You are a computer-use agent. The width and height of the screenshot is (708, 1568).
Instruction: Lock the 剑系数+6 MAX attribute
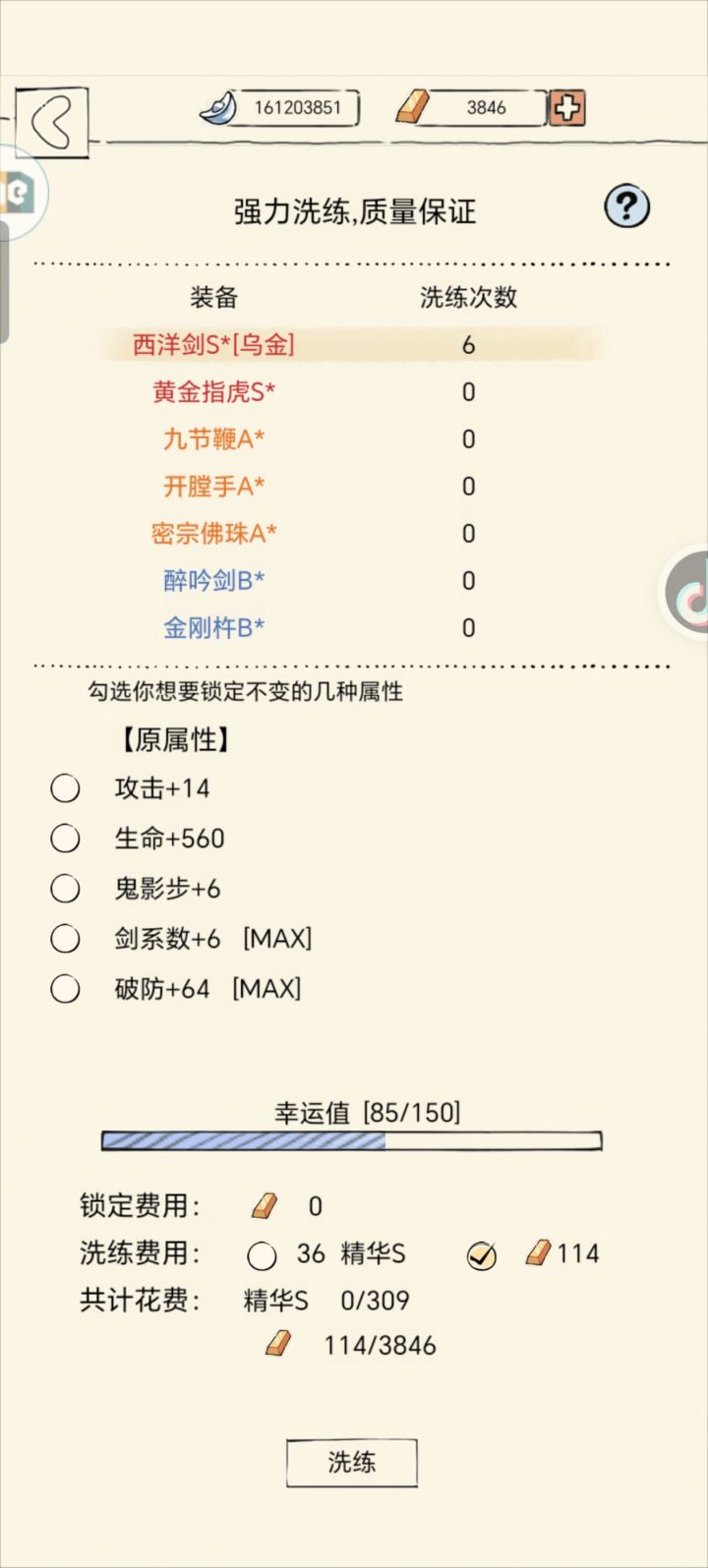66,939
